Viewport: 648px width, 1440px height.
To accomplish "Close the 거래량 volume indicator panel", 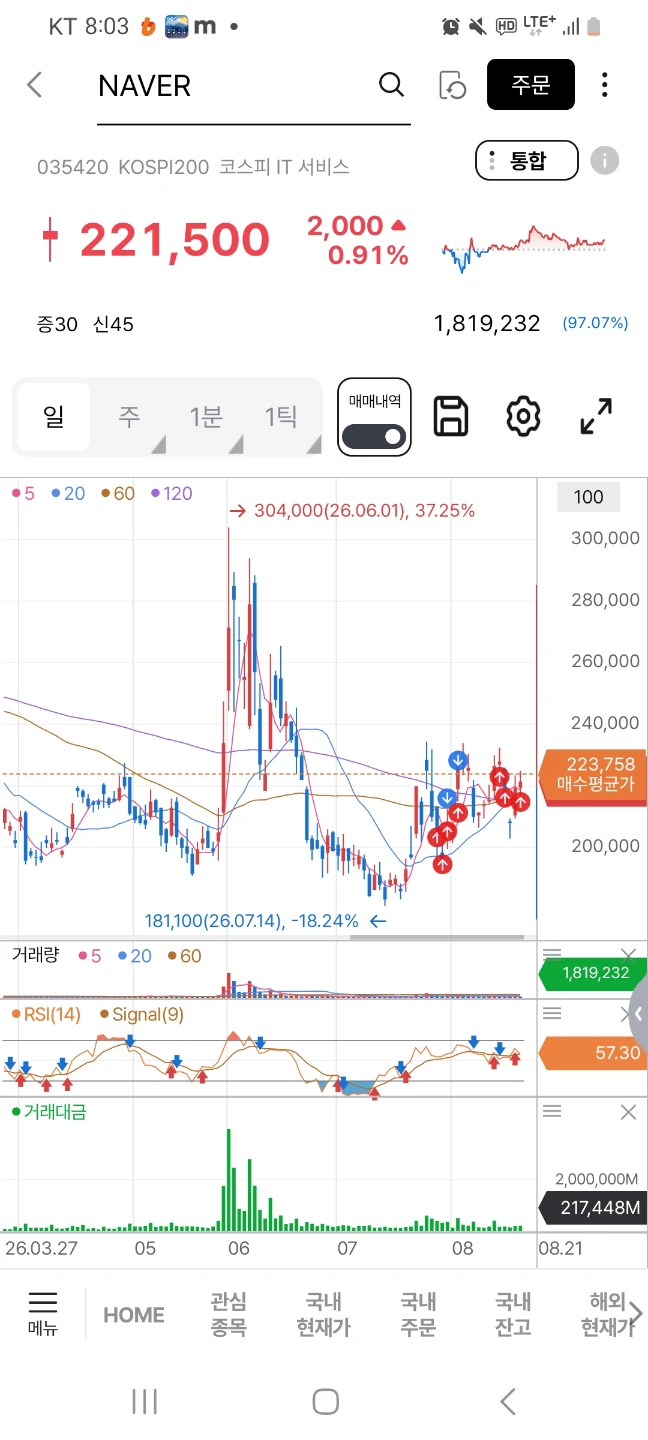I will pos(628,956).
